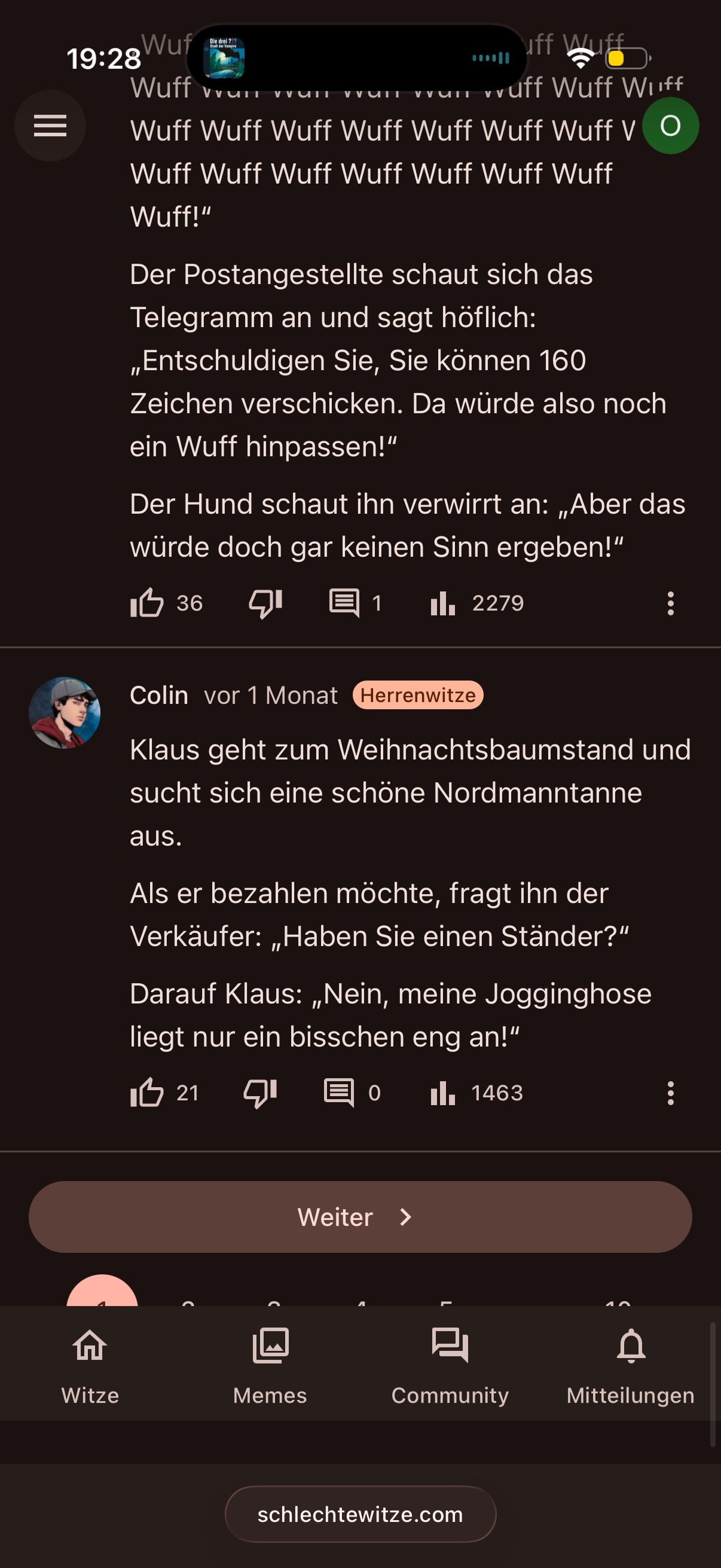The width and height of the screenshot is (721, 1568).
Task: Tap the schlechtewitze.com address bar
Action: [360, 1514]
